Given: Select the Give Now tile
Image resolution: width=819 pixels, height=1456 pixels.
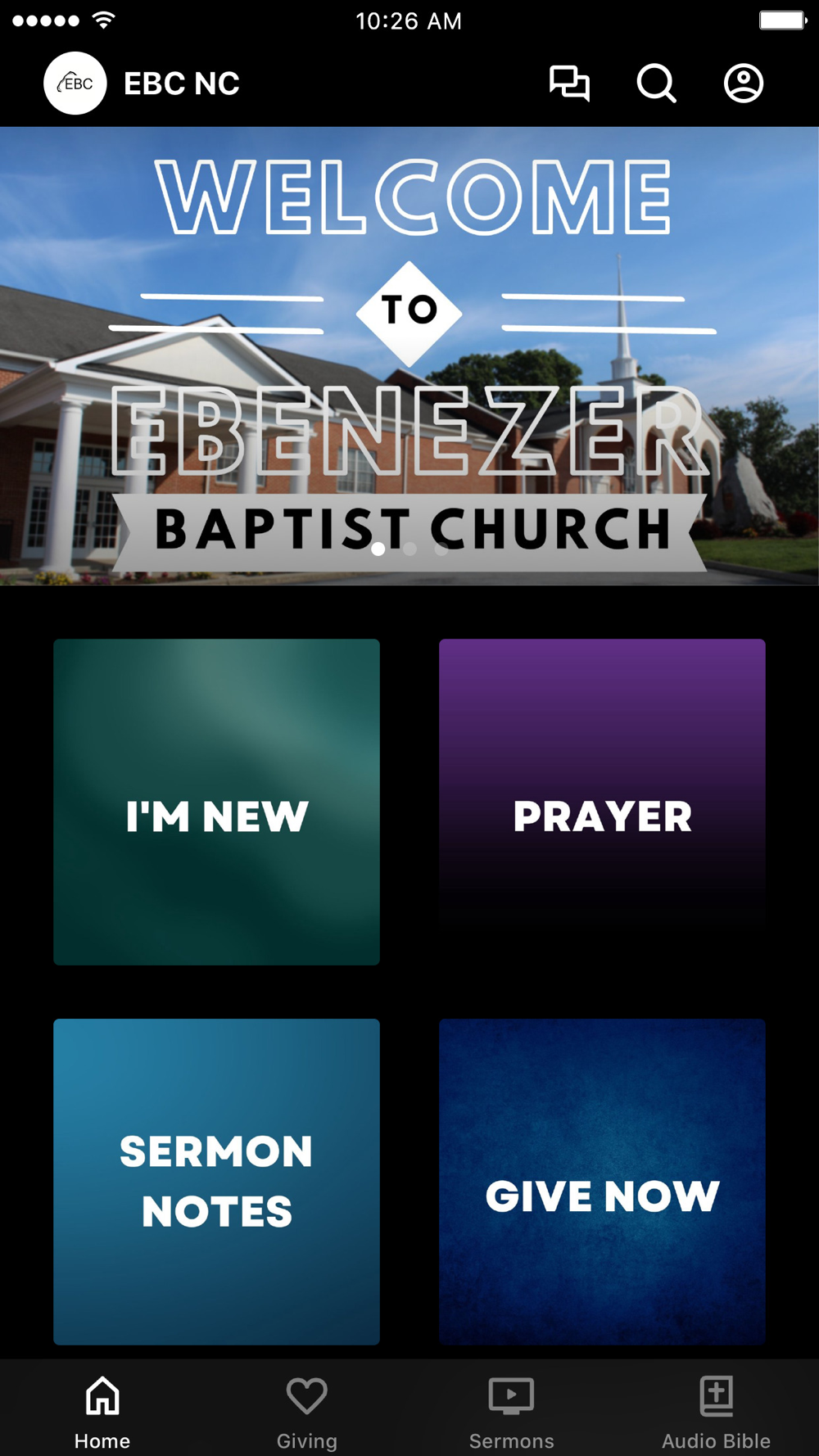Looking at the screenshot, I should pos(602,1181).
